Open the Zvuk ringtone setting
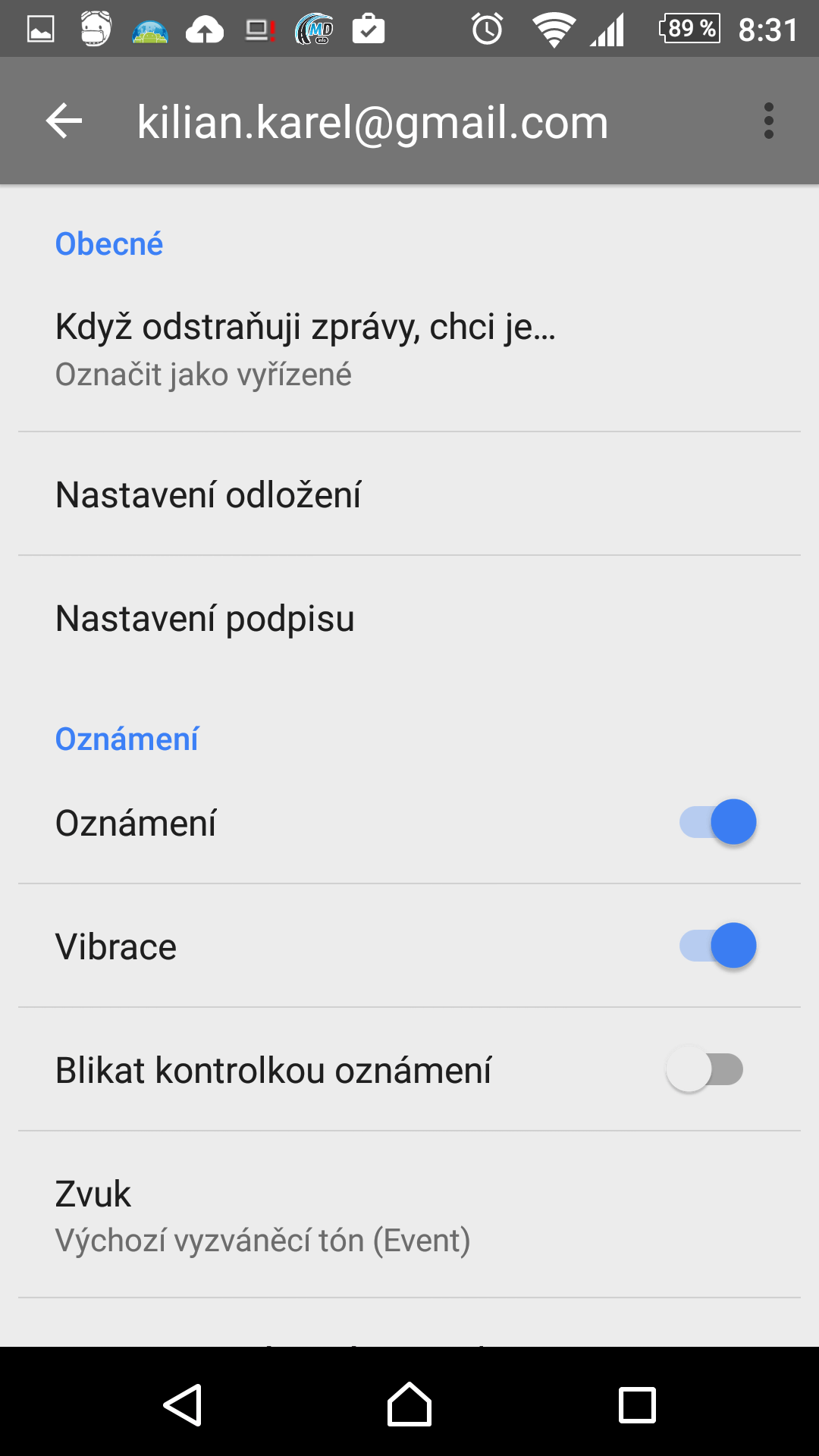 (409, 1215)
